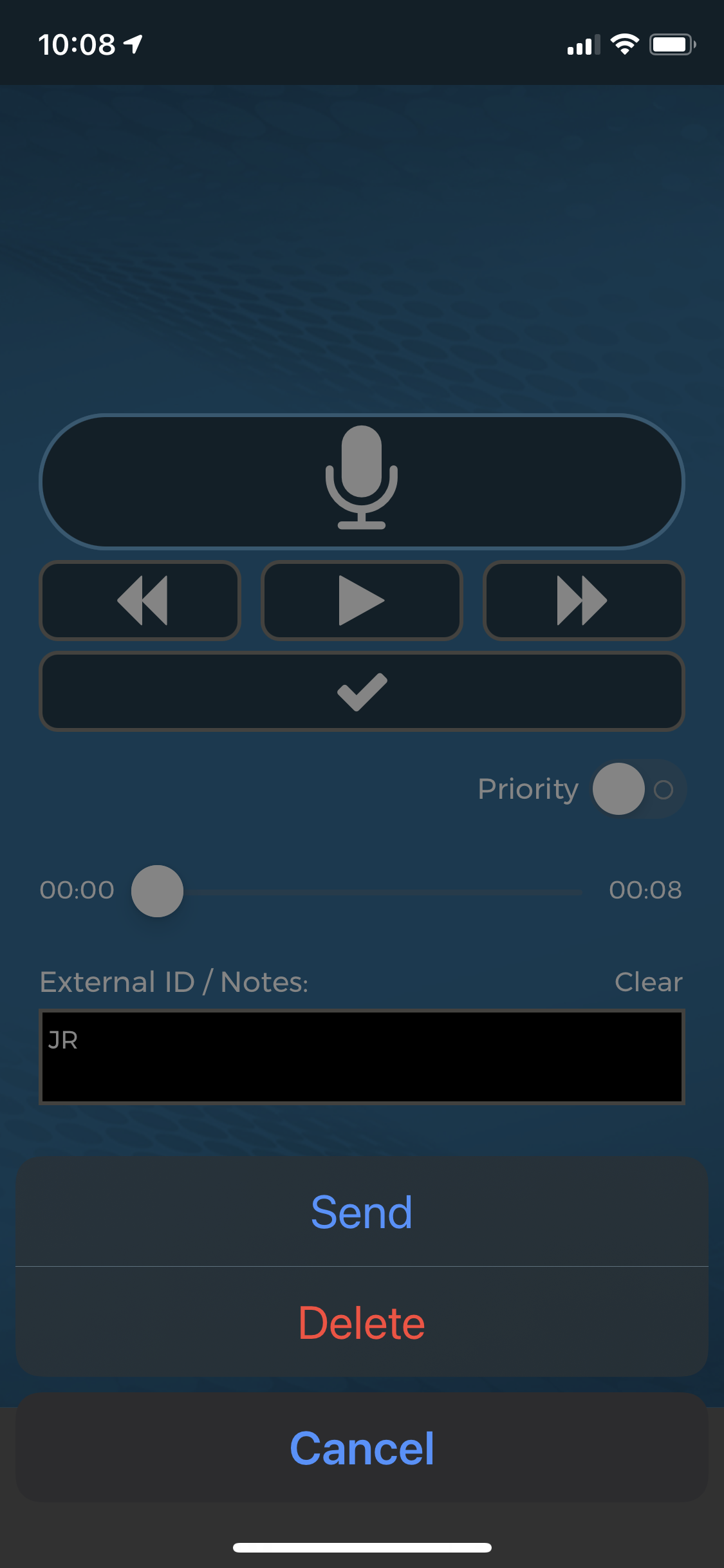Screen dimensions: 724x1568
Task: Clear the External ID / Notes text
Action: tap(648, 982)
